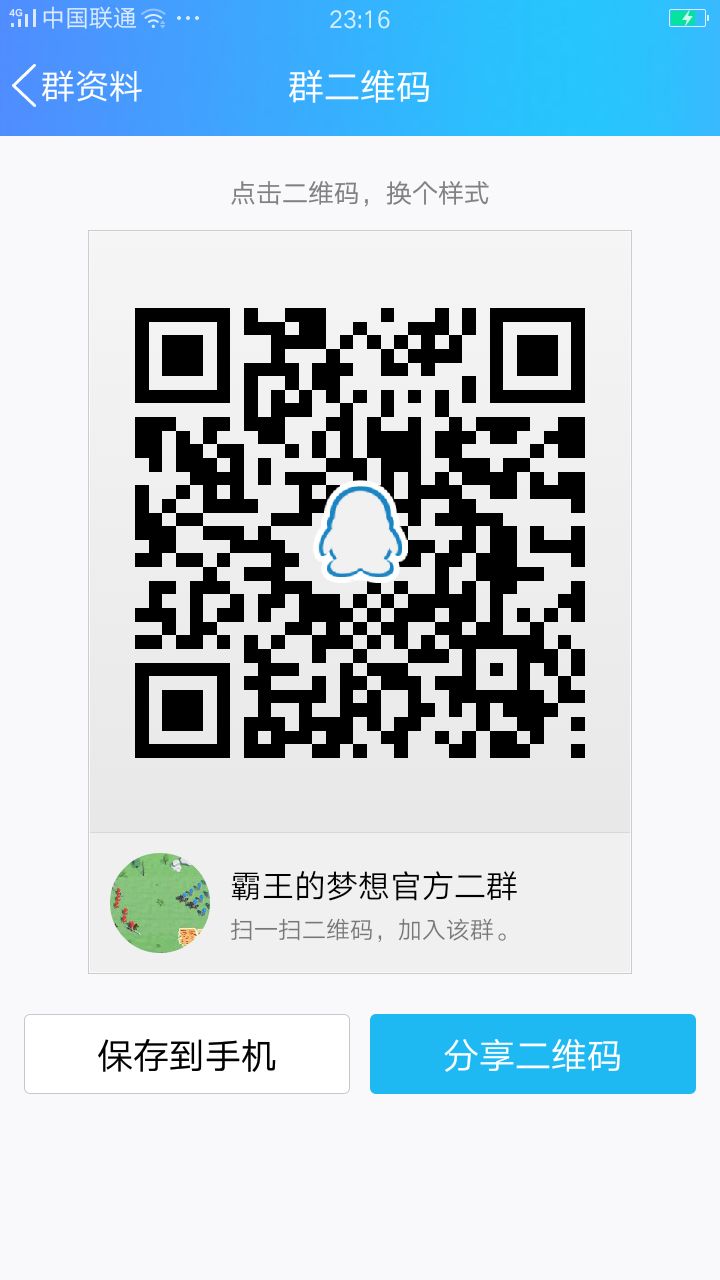The width and height of the screenshot is (720, 1280).
Task: Tap the charging battery indicator
Action: pyautogui.click(x=688, y=17)
